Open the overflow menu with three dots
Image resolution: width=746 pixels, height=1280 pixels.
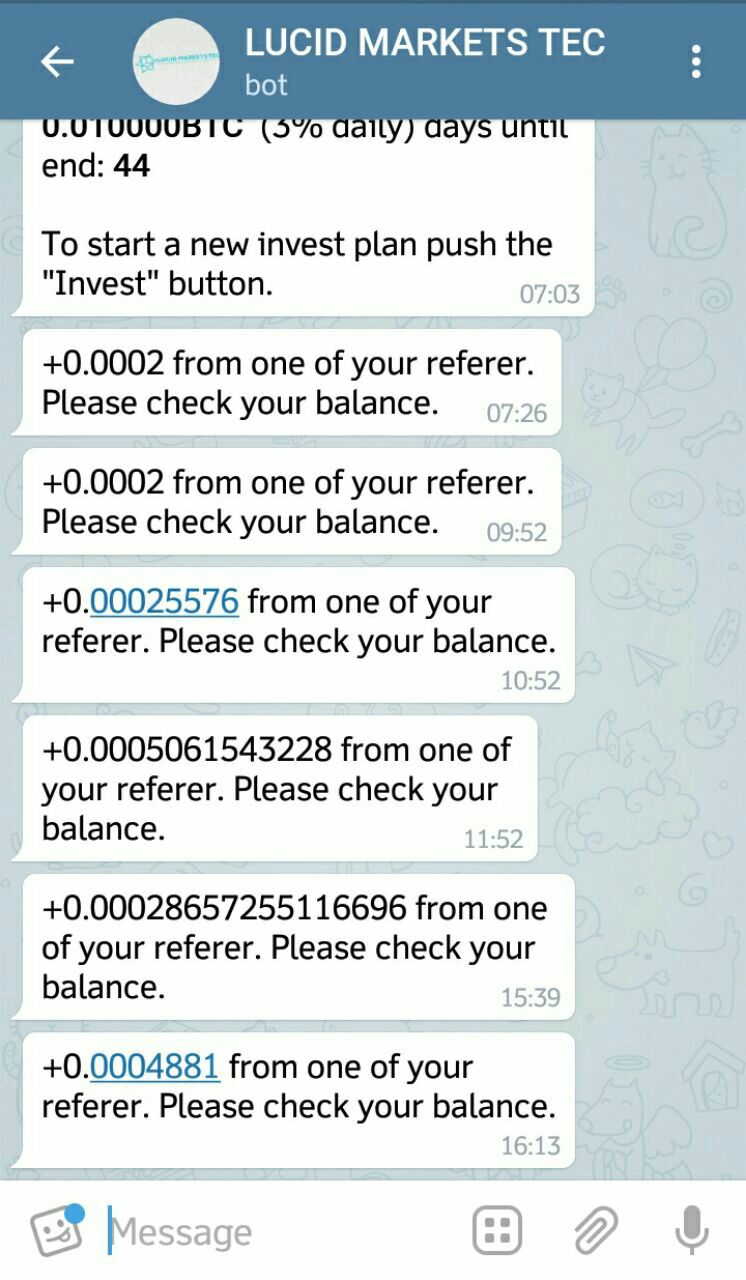point(696,62)
